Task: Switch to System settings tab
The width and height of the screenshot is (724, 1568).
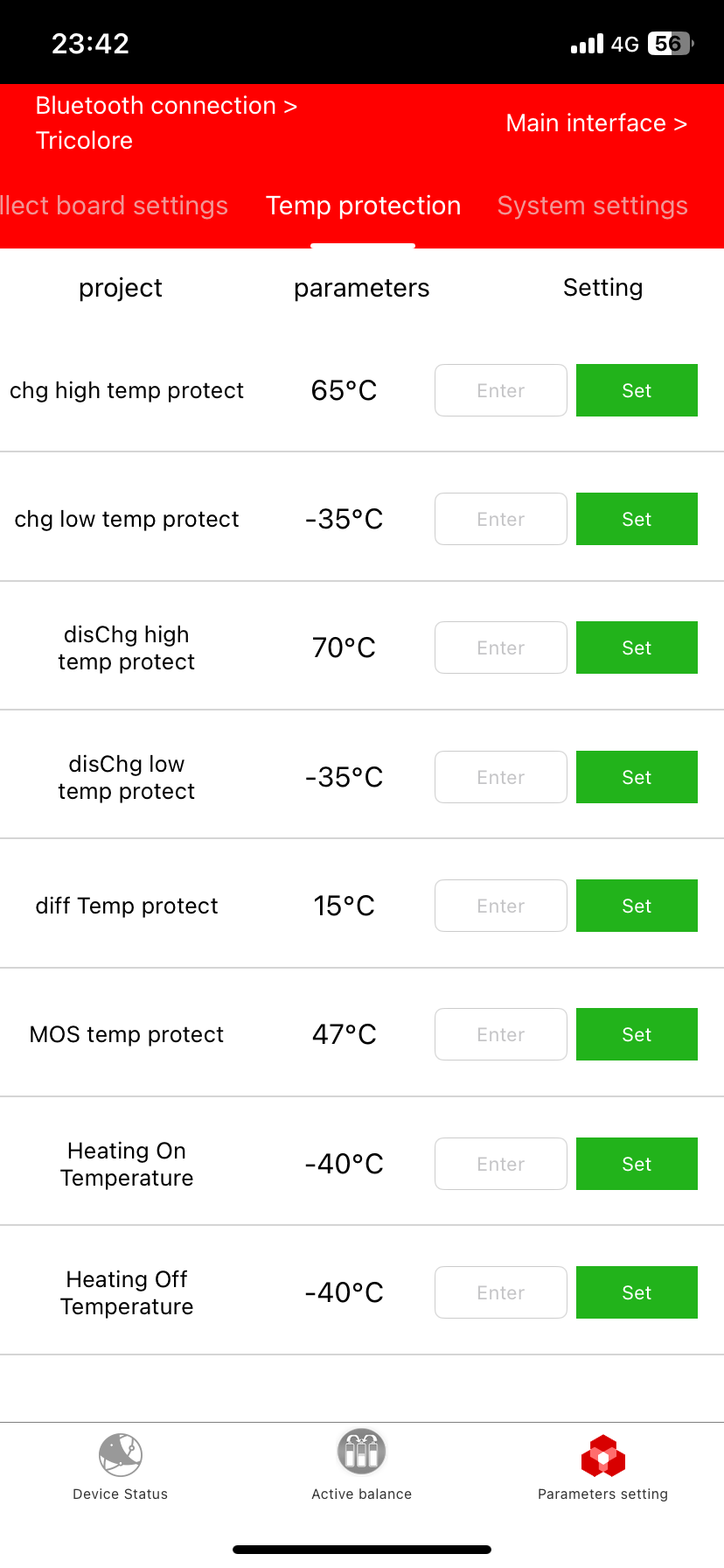Action: click(592, 206)
